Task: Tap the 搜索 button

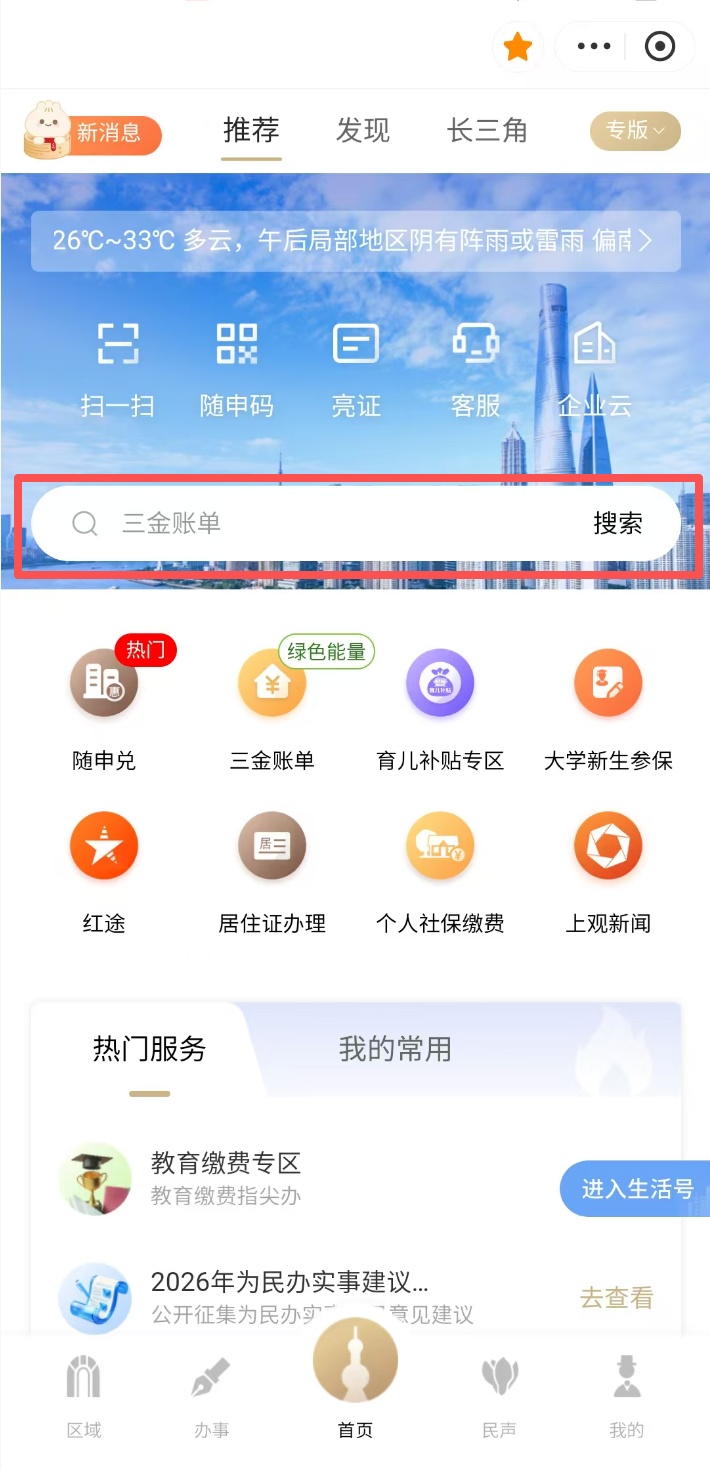Action: coord(617,523)
